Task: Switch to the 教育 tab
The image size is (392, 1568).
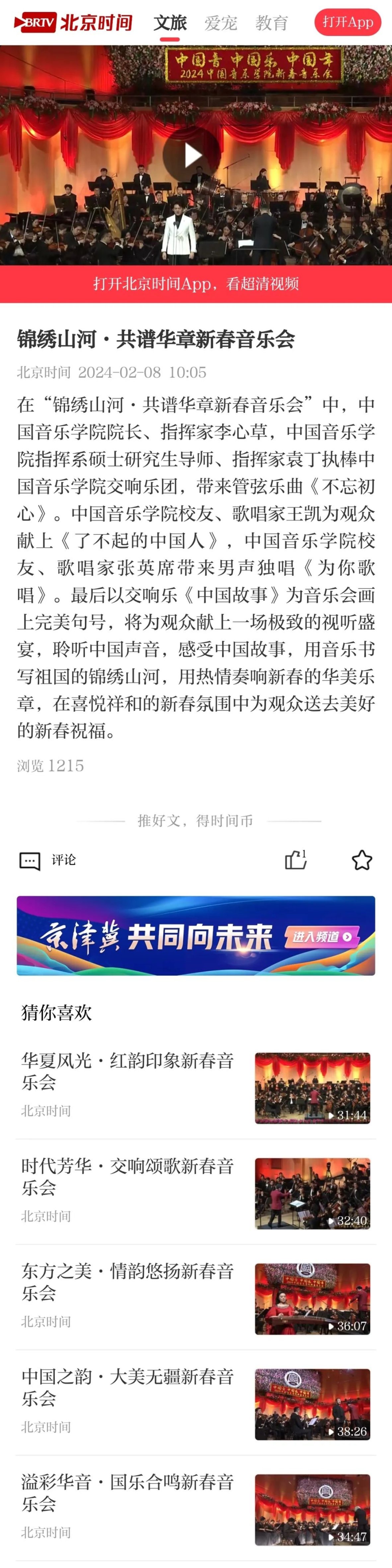Action: pyautogui.click(x=272, y=23)
